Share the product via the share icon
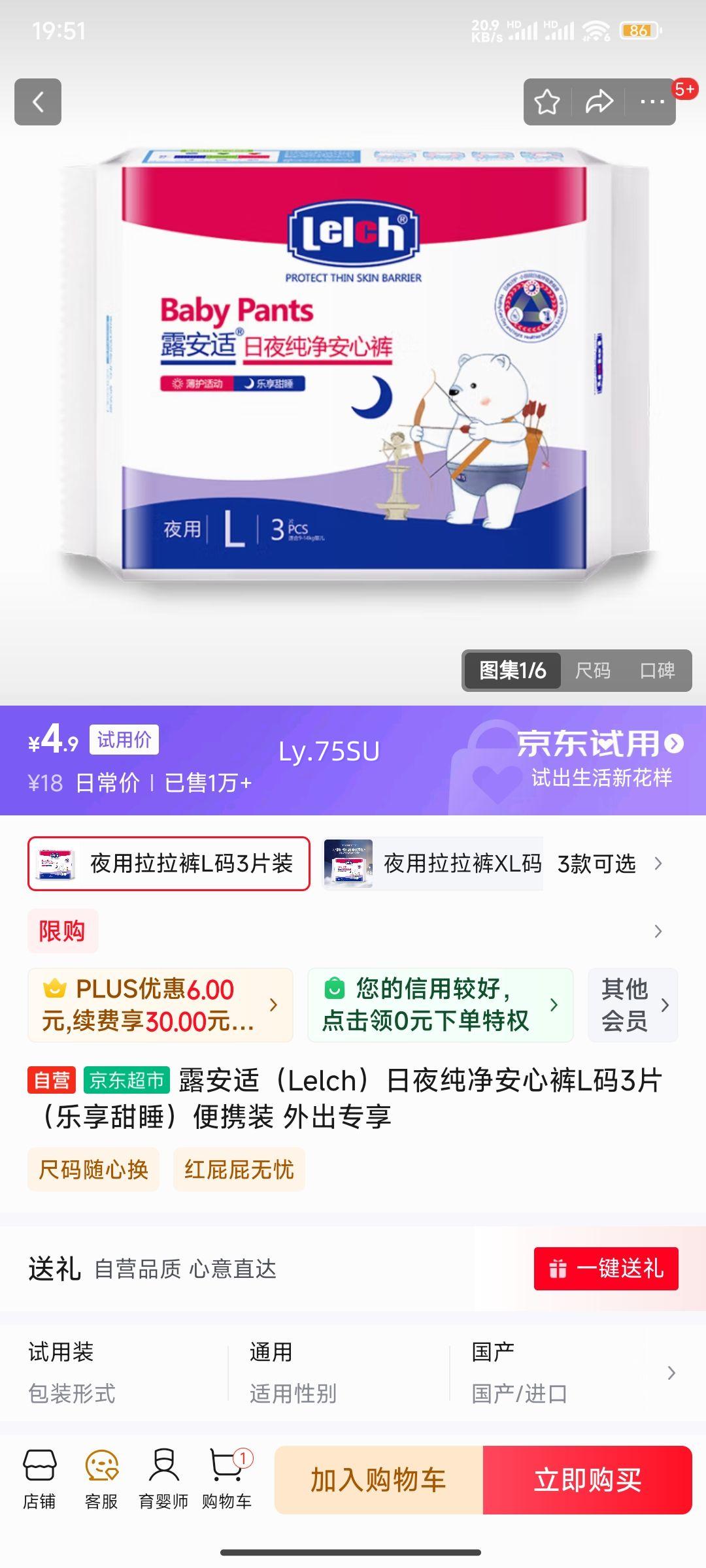Image resolution: width=706 pixels, height=1568 pixels. coord(599,101)
